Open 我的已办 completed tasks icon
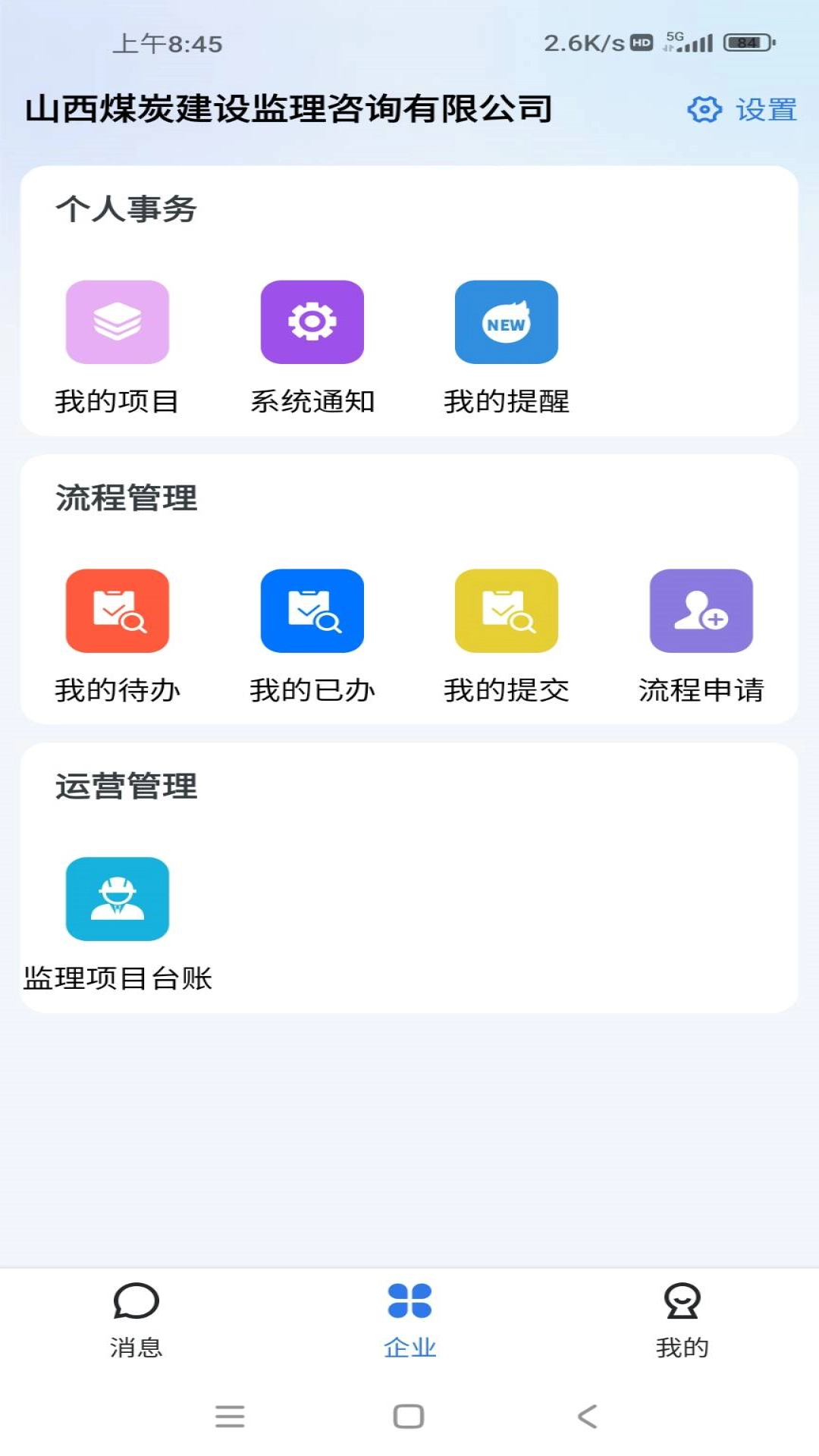The image size is (819, 1456). [312, 610]
